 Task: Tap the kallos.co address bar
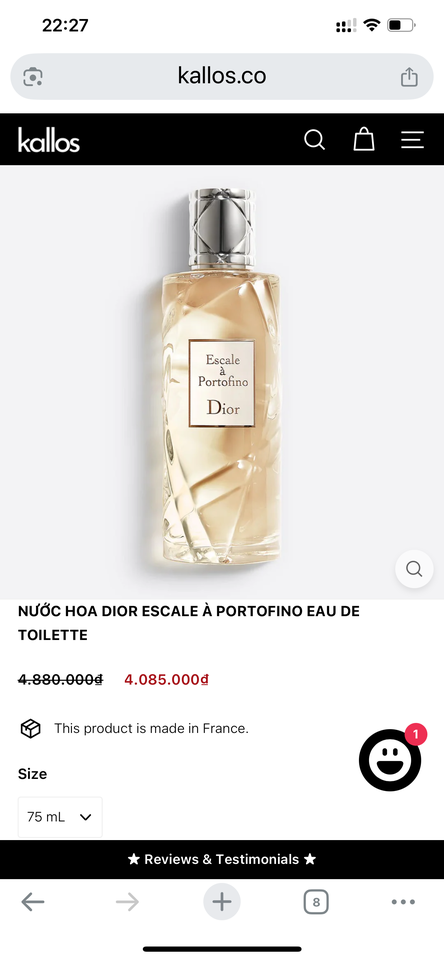[222, 77]
